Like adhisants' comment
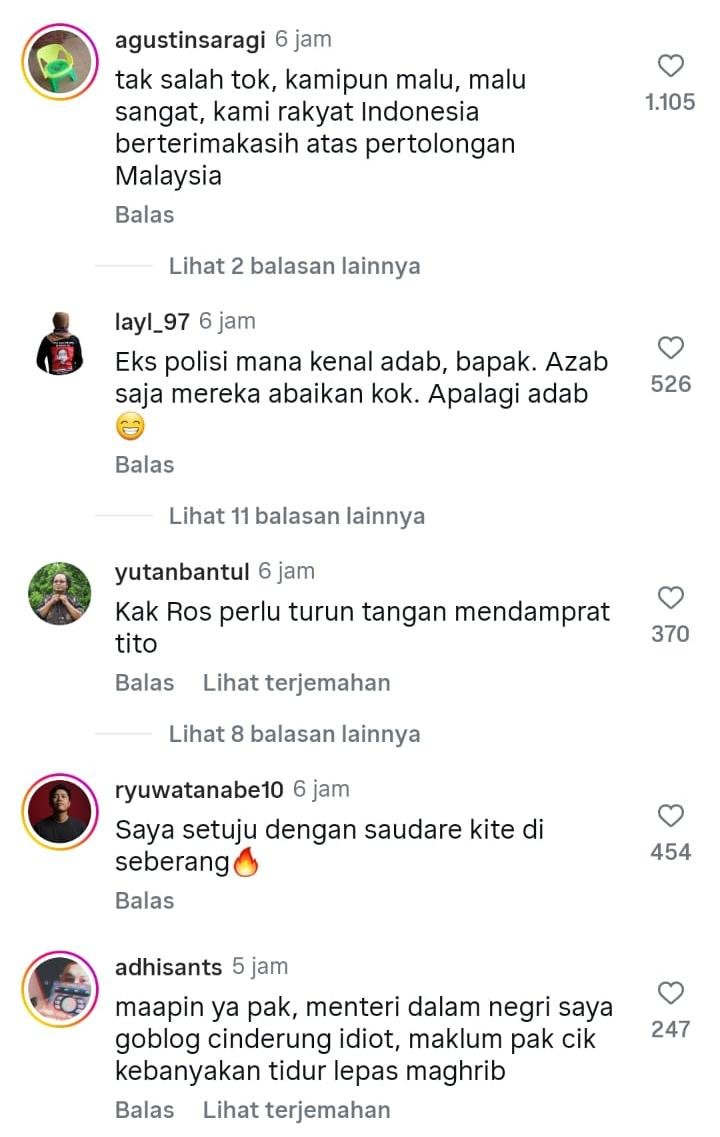 tap(671, 993)
